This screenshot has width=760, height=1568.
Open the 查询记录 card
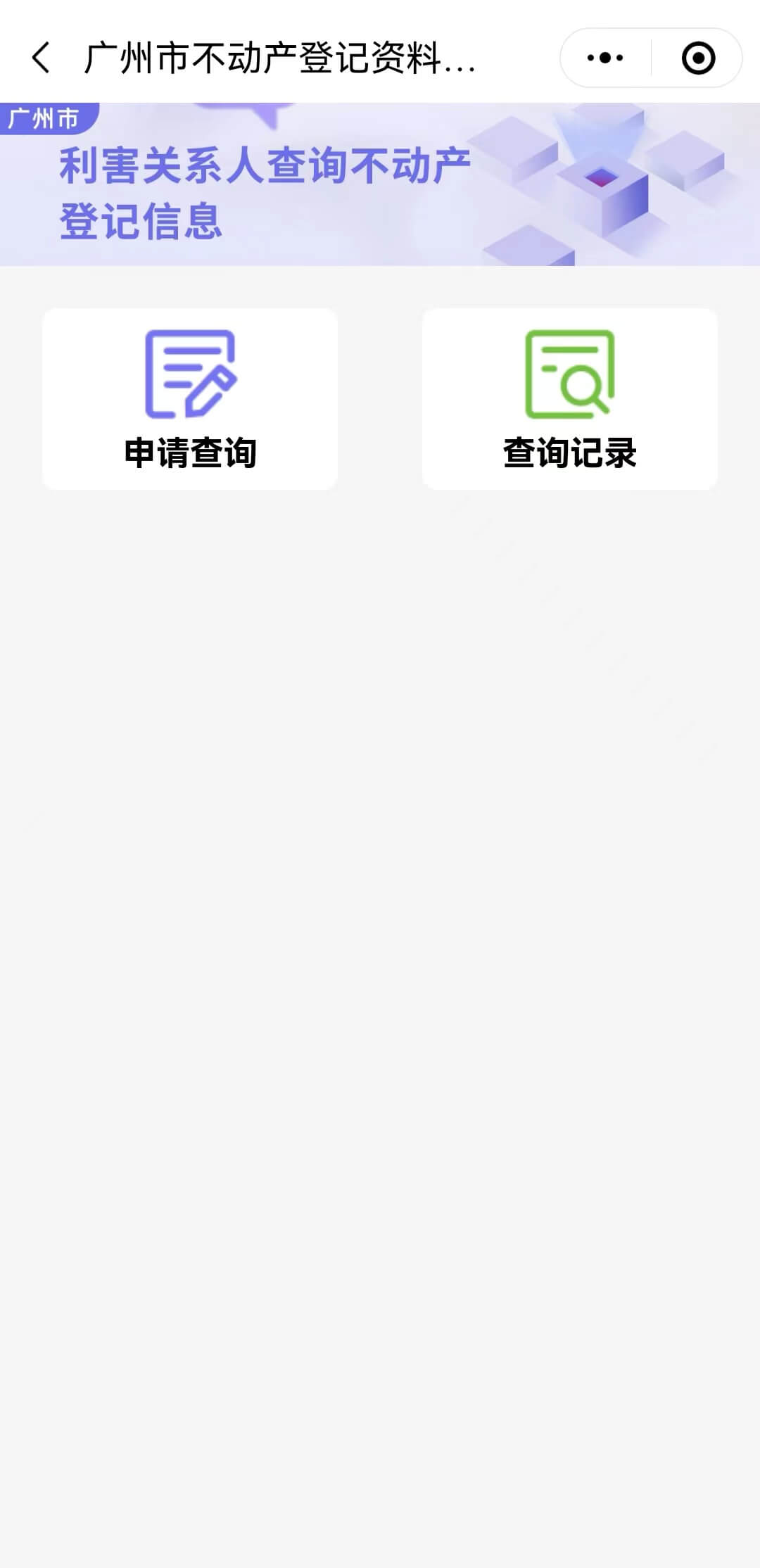click(570, 399)
